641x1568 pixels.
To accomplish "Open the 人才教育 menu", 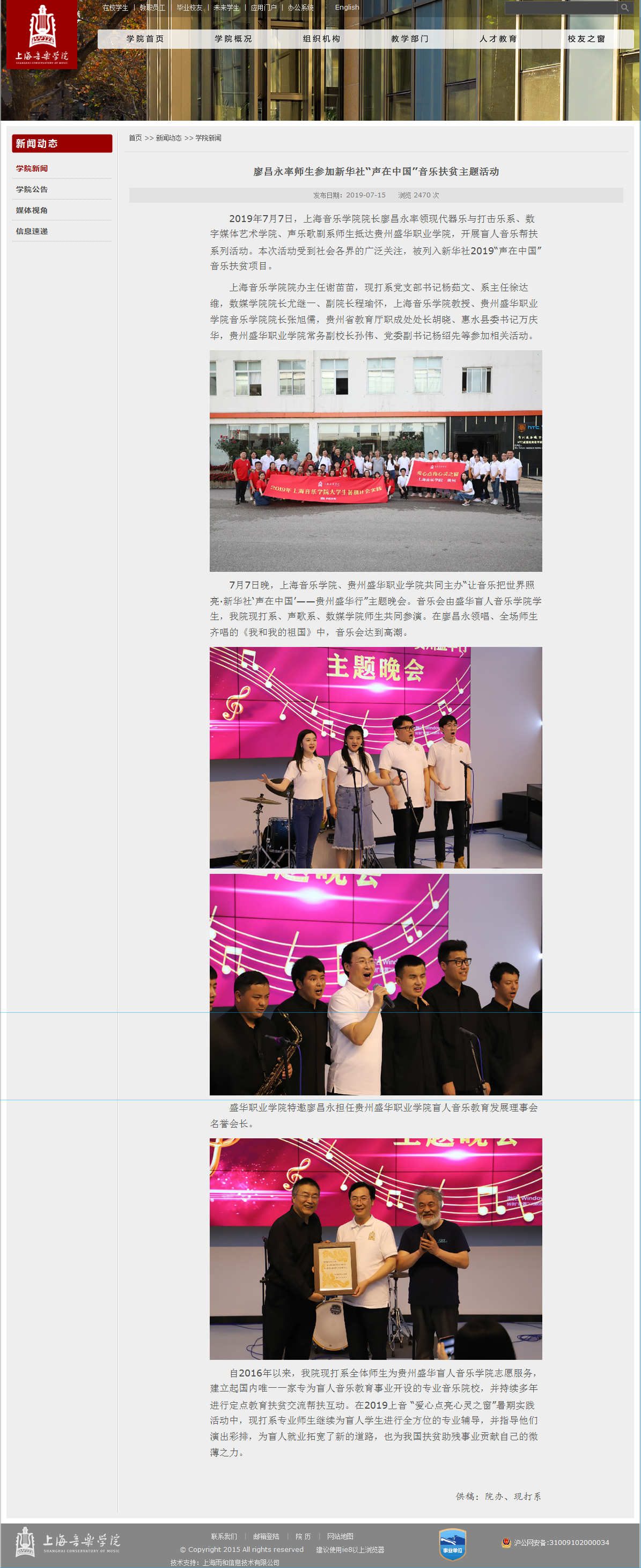I will (498, 39).
